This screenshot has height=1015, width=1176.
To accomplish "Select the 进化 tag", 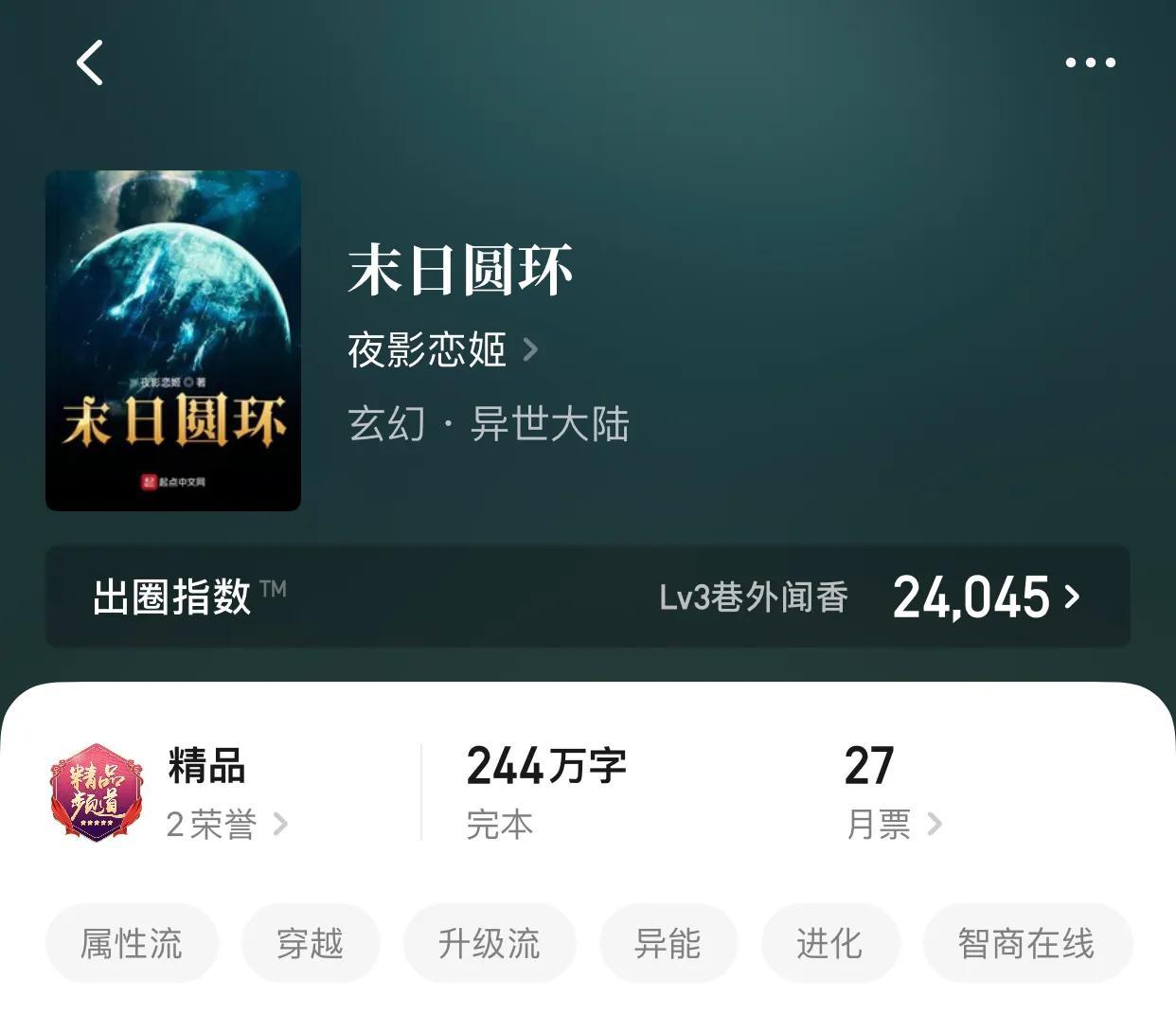I will tap(829, 943).
